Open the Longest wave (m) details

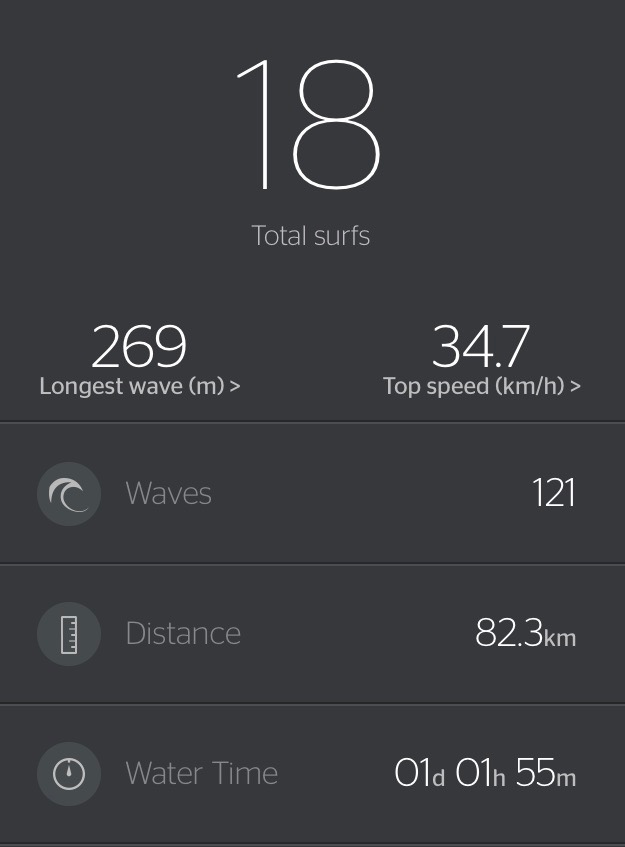(x=139, y=386)
